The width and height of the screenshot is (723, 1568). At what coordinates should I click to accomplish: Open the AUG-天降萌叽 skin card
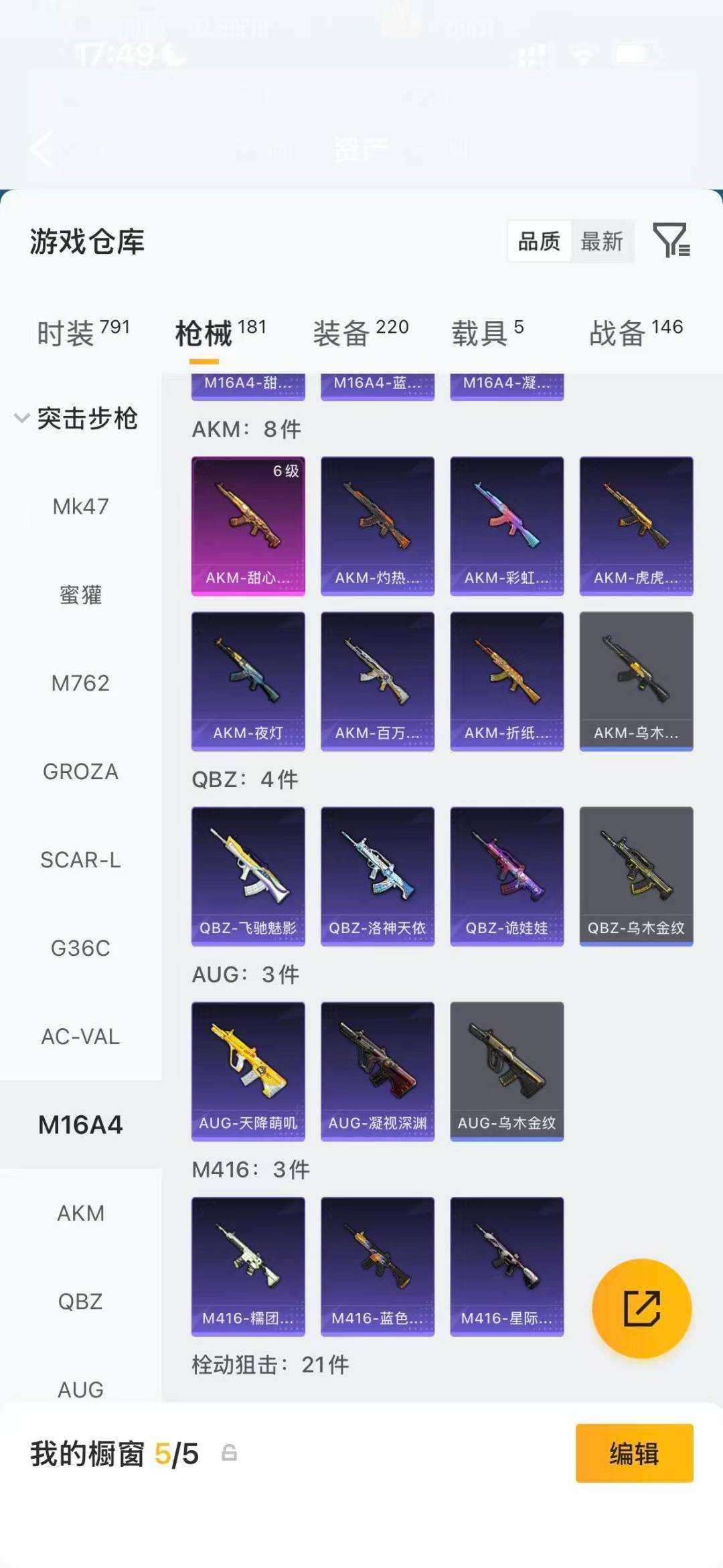(x=248, y=1070)
